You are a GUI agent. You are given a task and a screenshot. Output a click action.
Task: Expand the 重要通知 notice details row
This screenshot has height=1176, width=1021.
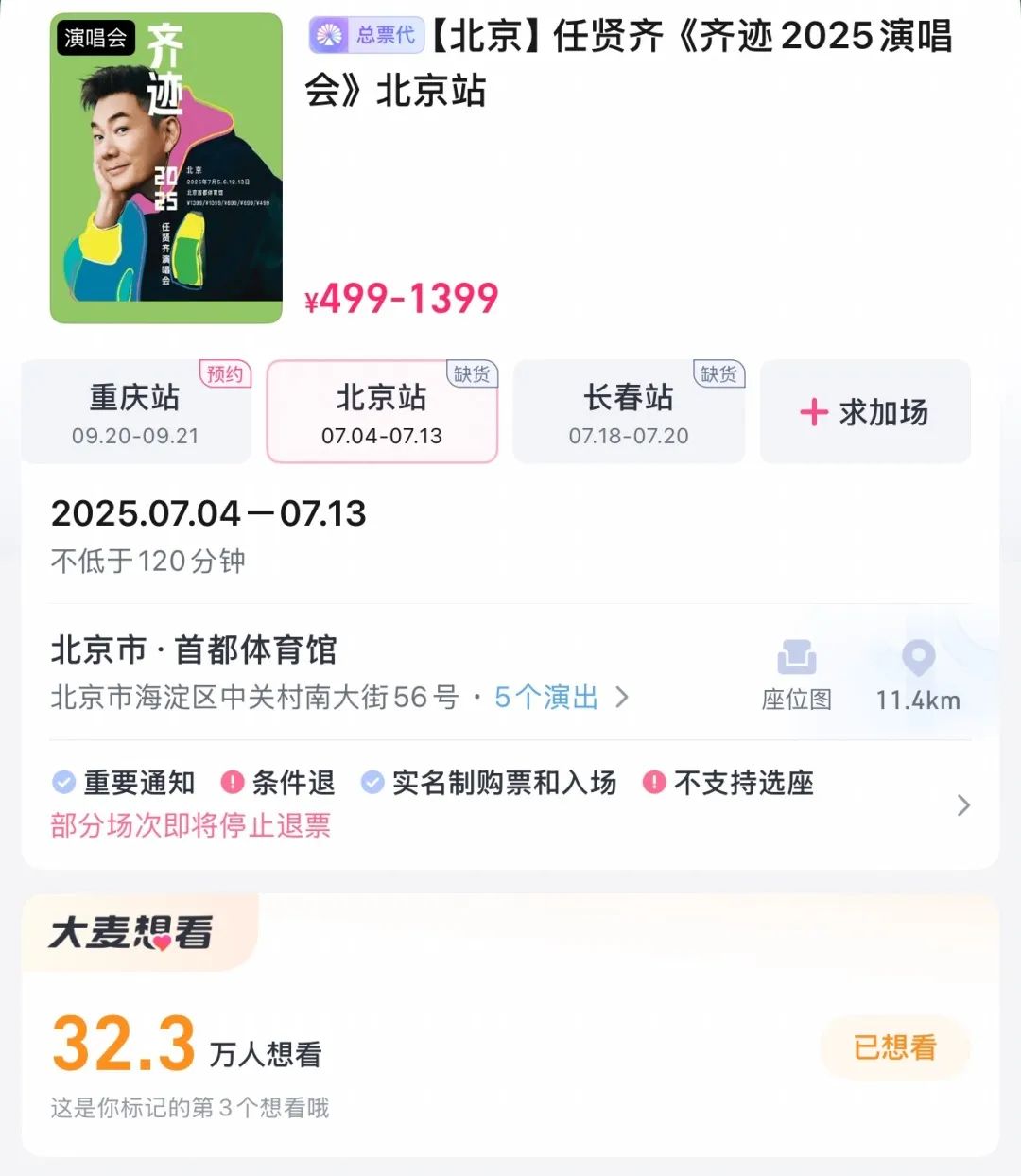[962, 805]
